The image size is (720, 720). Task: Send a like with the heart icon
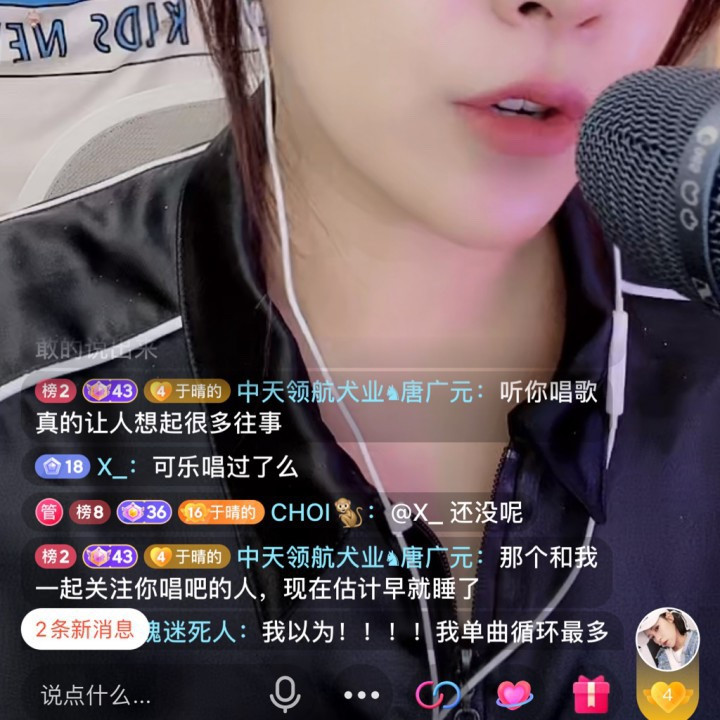(x=514, y=694)
